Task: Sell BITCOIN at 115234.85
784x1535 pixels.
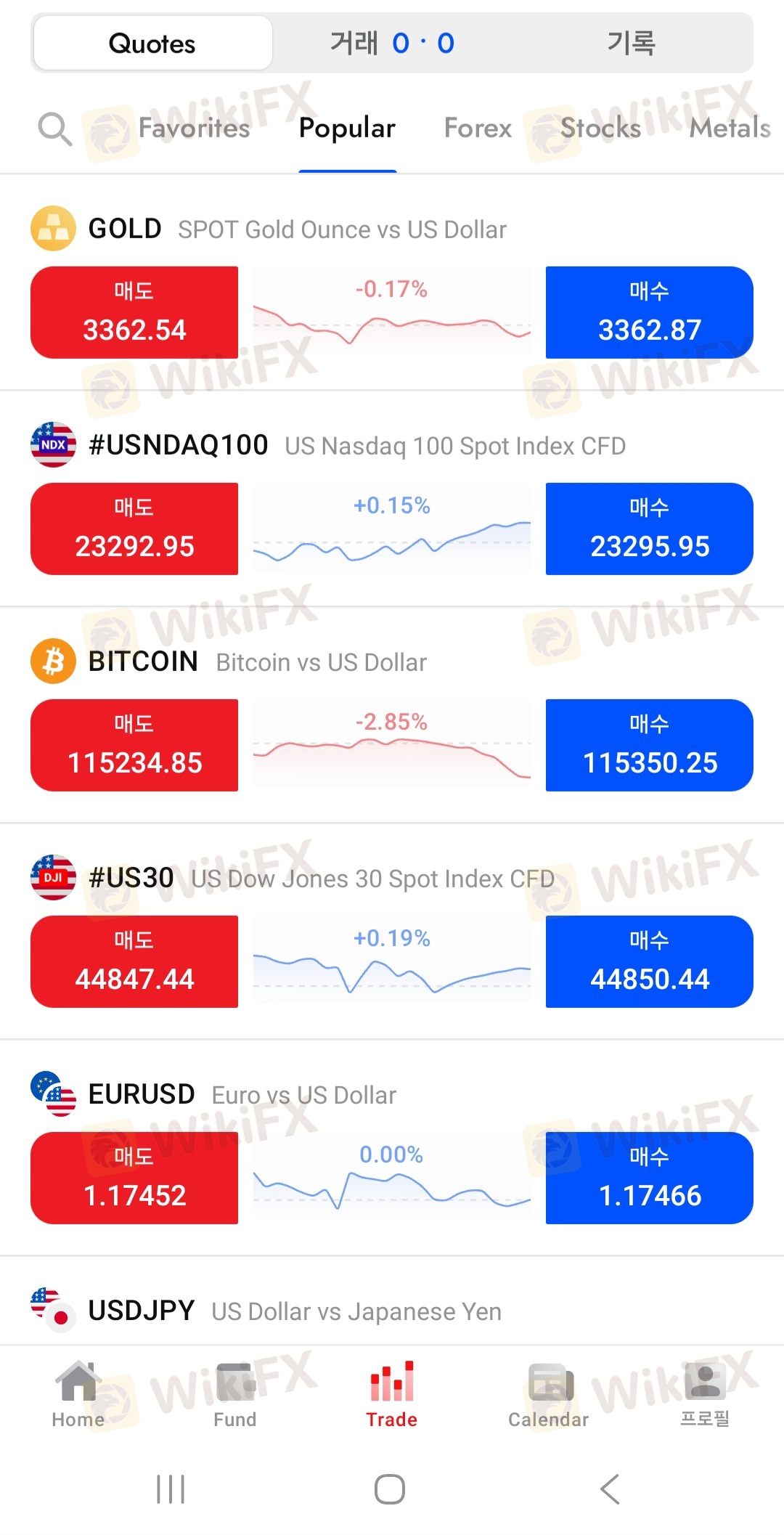Action: point(134,745)
